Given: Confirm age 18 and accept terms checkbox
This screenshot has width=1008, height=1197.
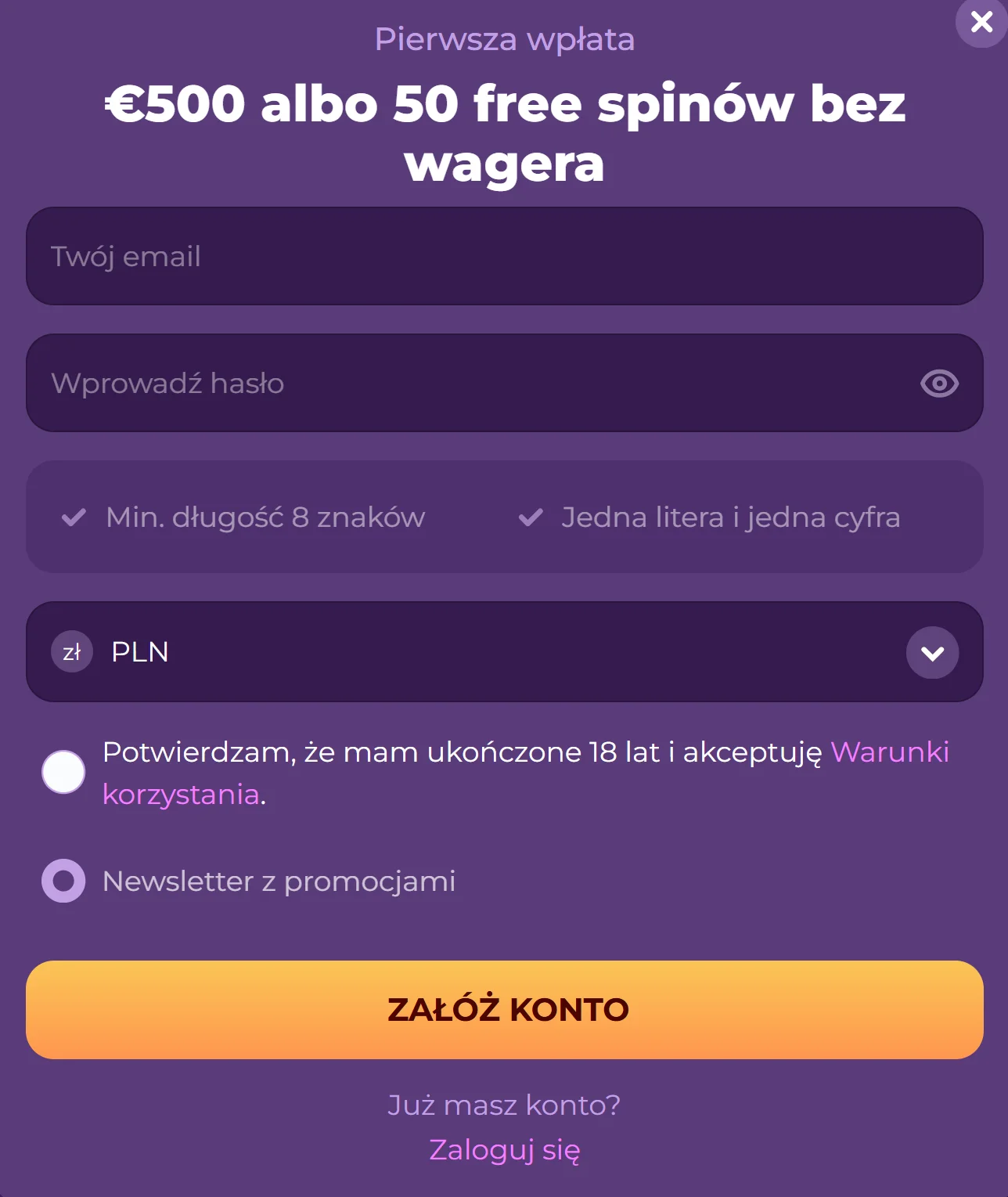Looking at the screenshot, I should click(x=63, y=772).
